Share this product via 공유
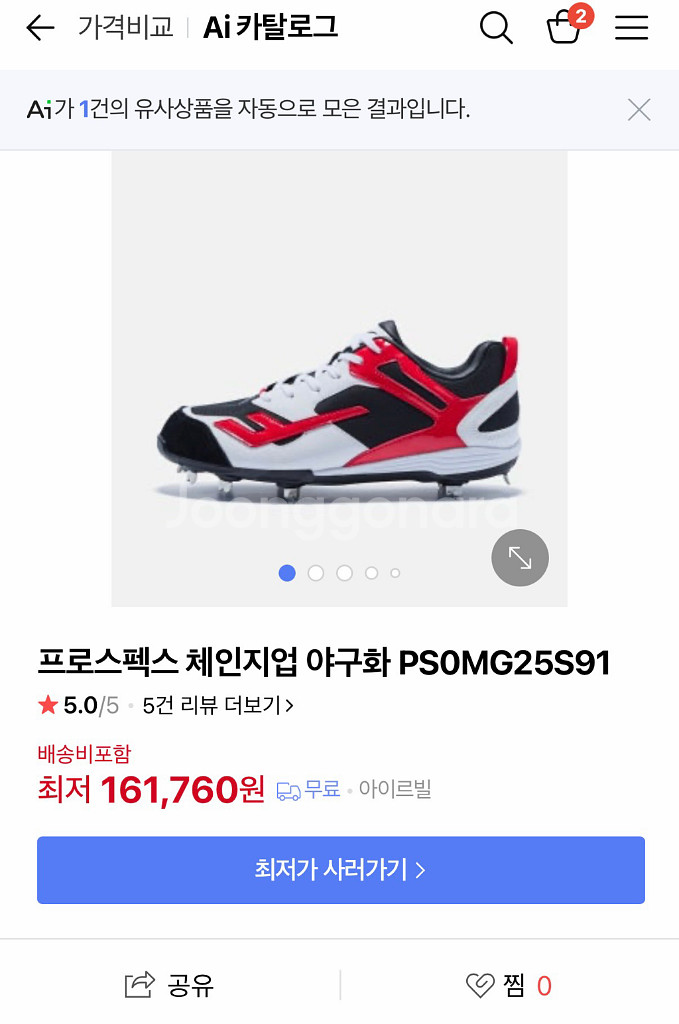 pyautogui.click(x=170, y=985)
